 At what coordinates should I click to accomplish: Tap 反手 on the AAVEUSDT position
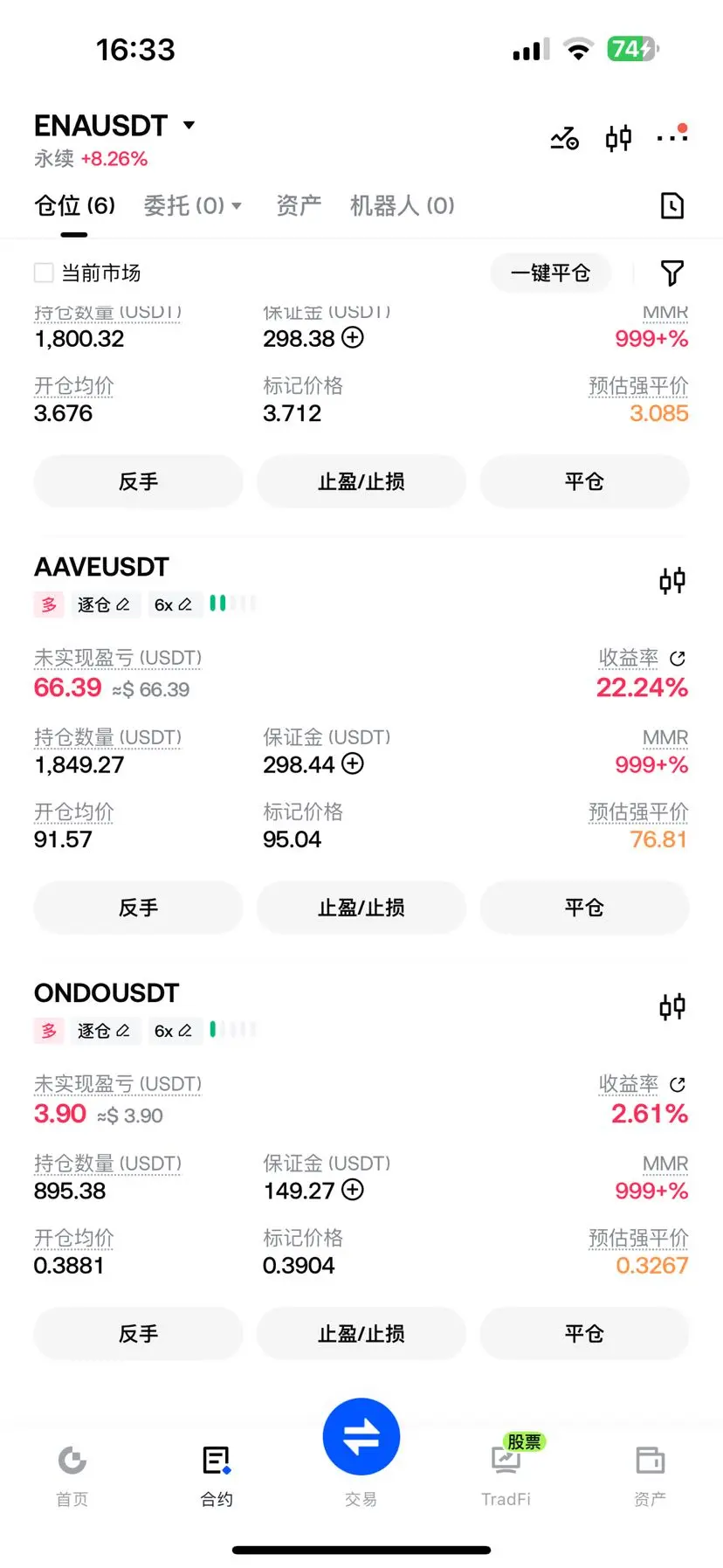click(x=138, y=908)
